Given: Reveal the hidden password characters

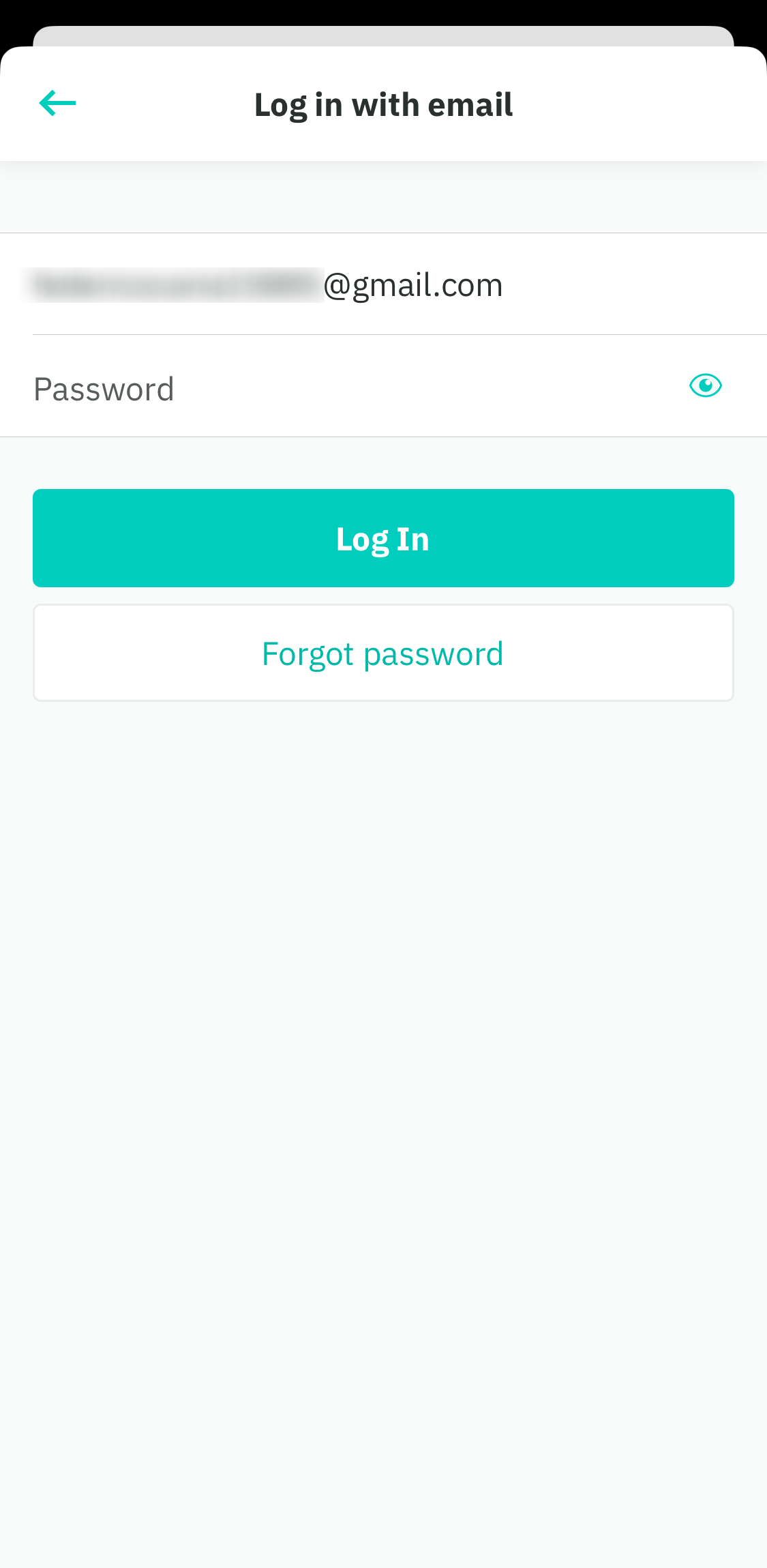Looking at the screenshot, I should (x=706, y=385).
